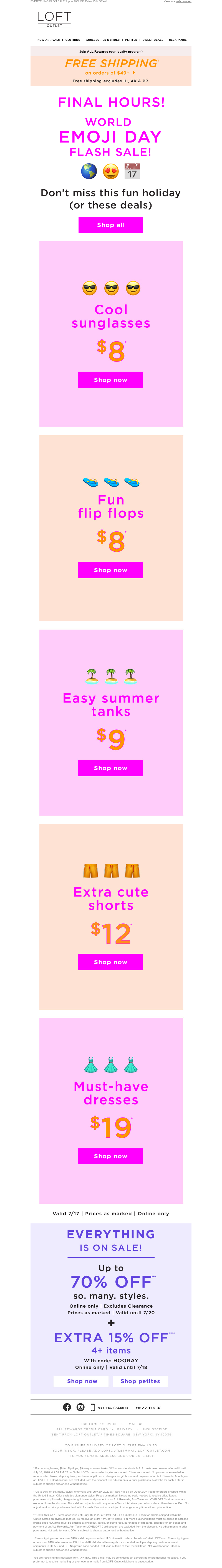
Task: Open LOFT's Instagram profile
Action: [x=80, y=1407]
